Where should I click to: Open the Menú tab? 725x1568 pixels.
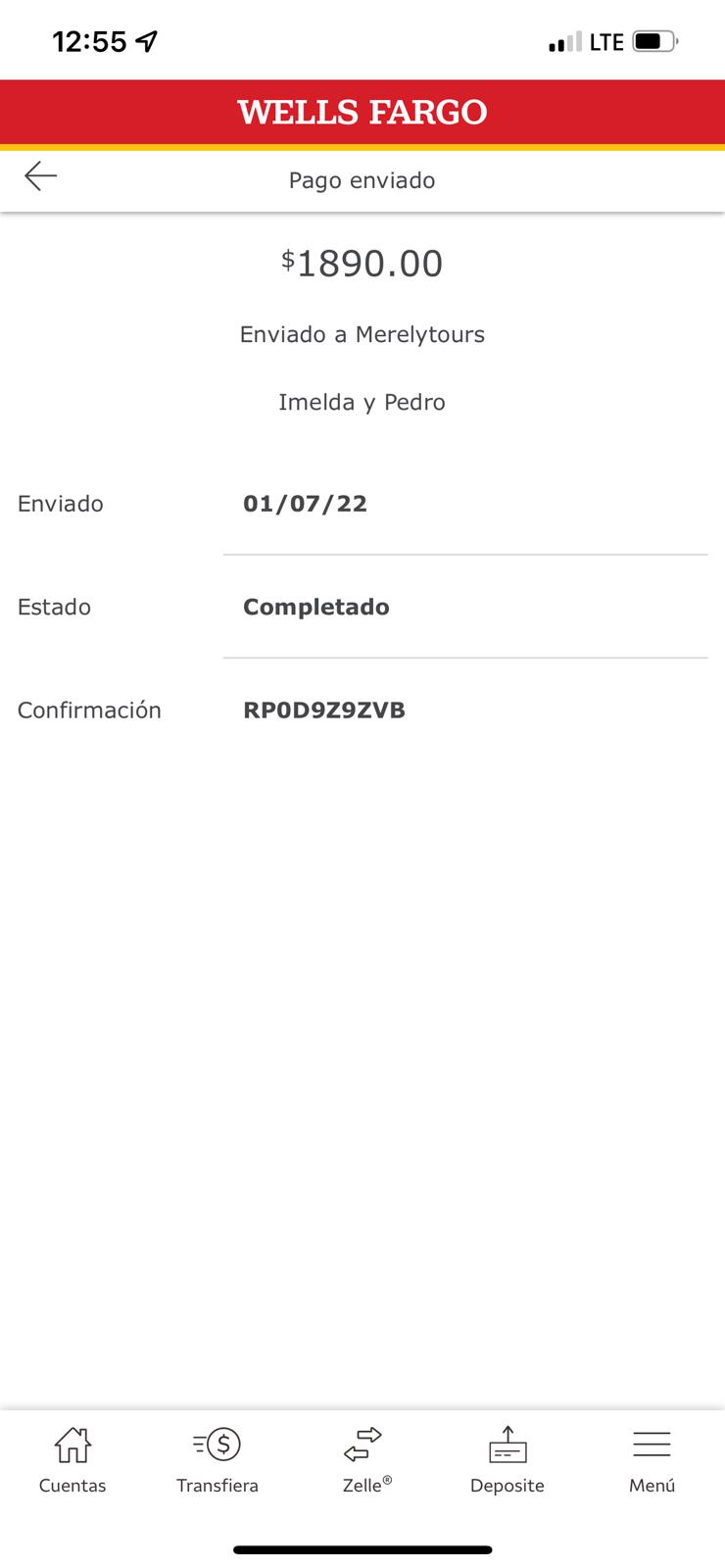coord(652,1460)
